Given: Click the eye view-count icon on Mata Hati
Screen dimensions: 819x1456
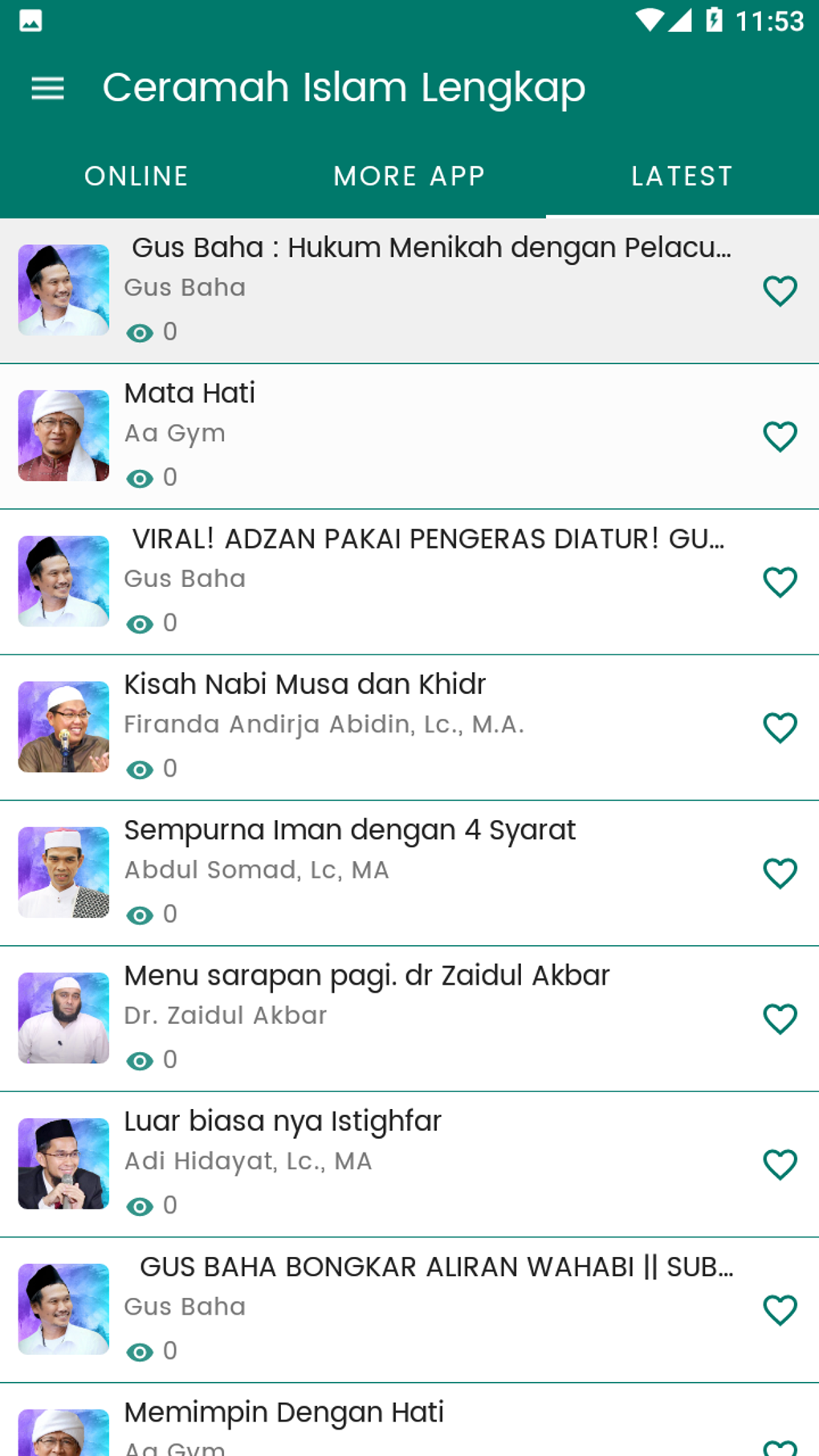Looking at the screenshot, I should tap(141, 477).
